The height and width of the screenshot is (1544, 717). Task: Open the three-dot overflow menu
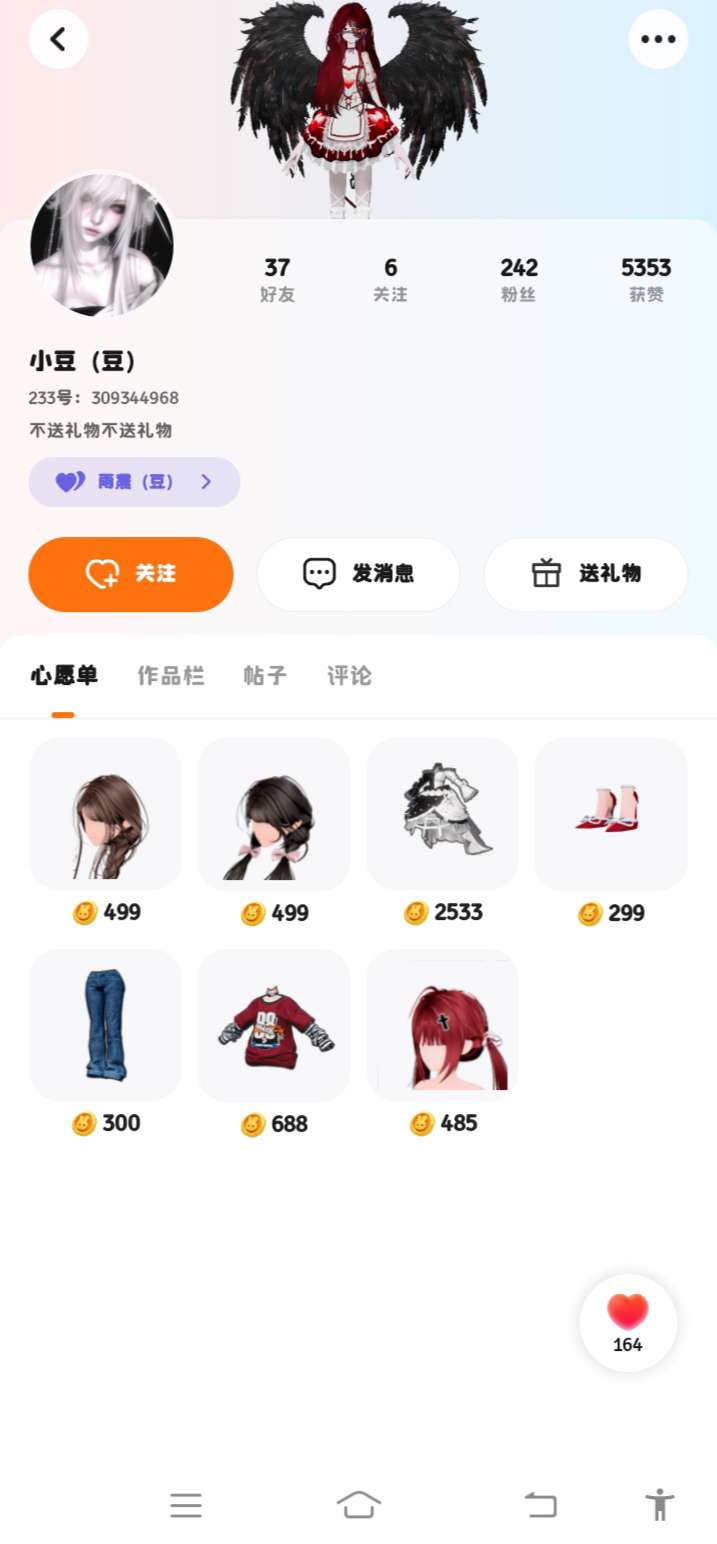click(657, 39)
